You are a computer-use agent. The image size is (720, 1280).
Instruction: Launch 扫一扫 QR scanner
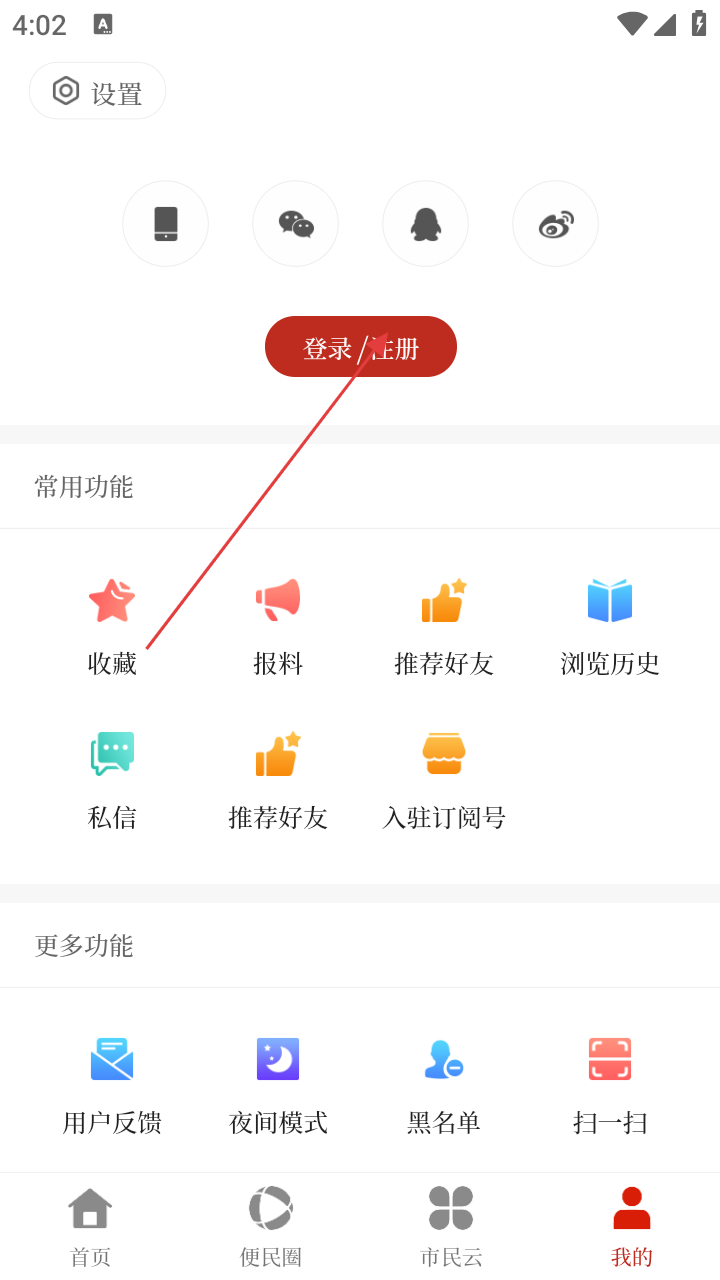(x=610, y=1080)
